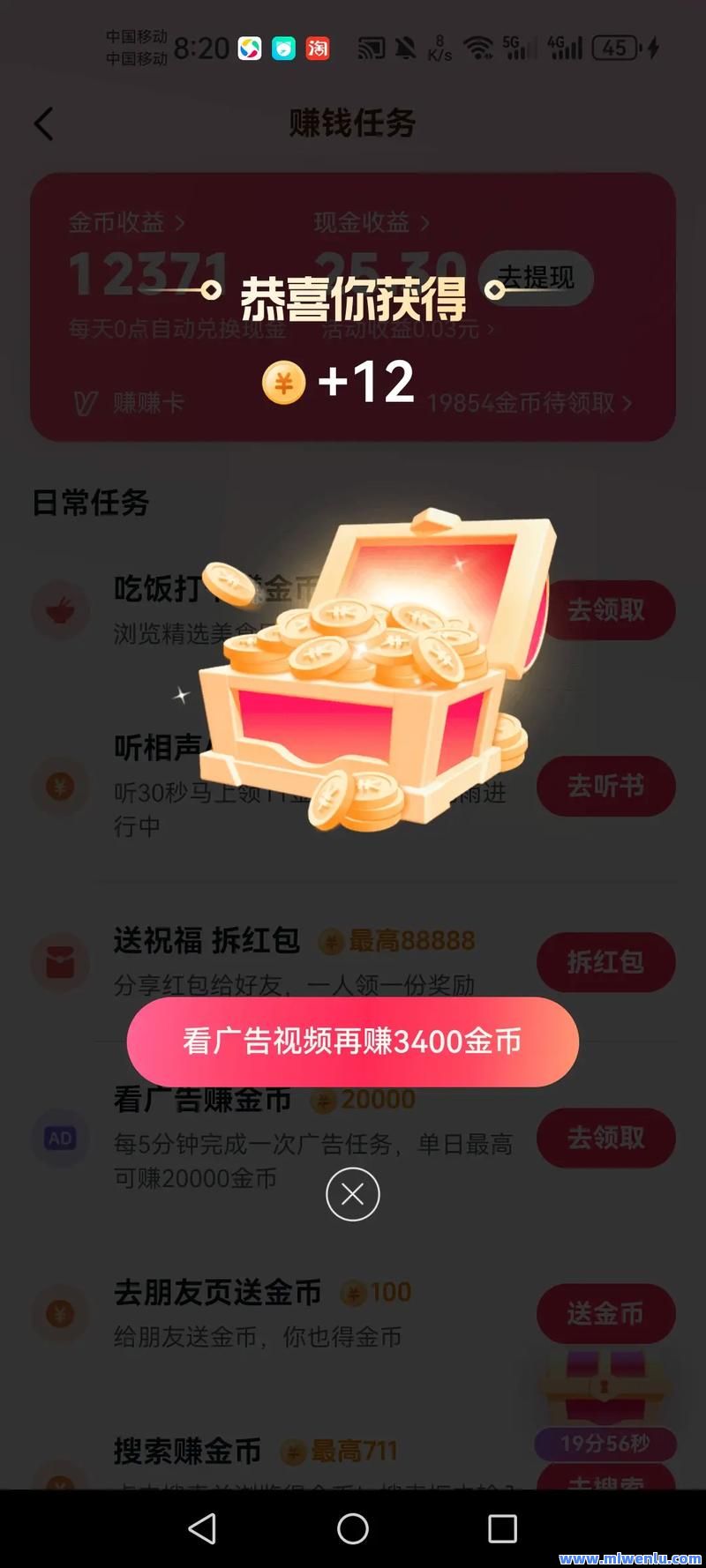Tap 看广告视频再赚3400金币 banner
This screenshot has width=706, height=1568.
click(353, 1042)
